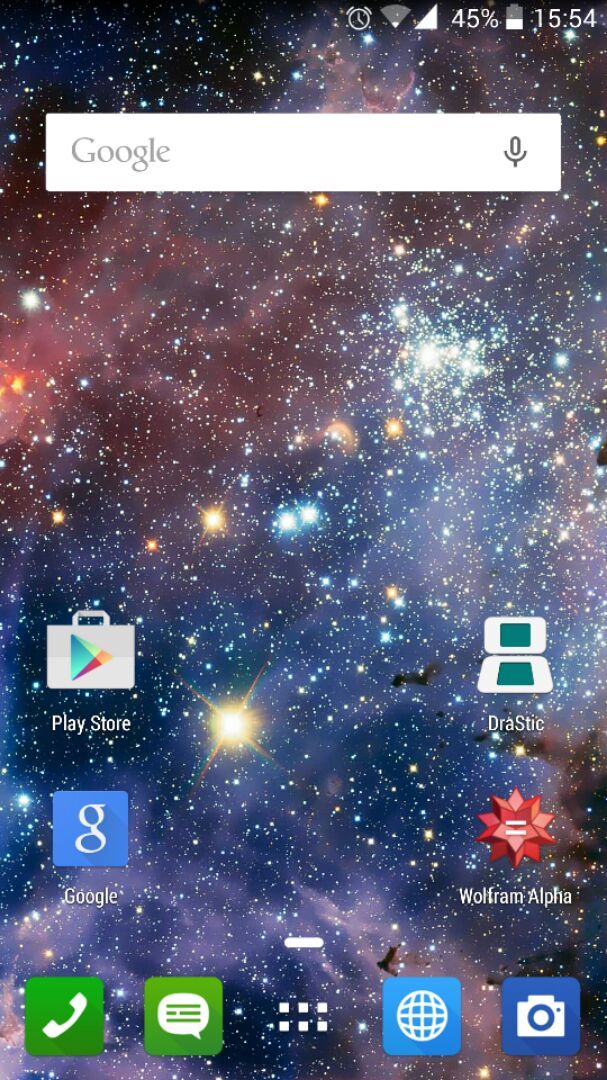Open the app drawer
This screenshot has height=1080, width=607.
click(x=303, y=1017)
